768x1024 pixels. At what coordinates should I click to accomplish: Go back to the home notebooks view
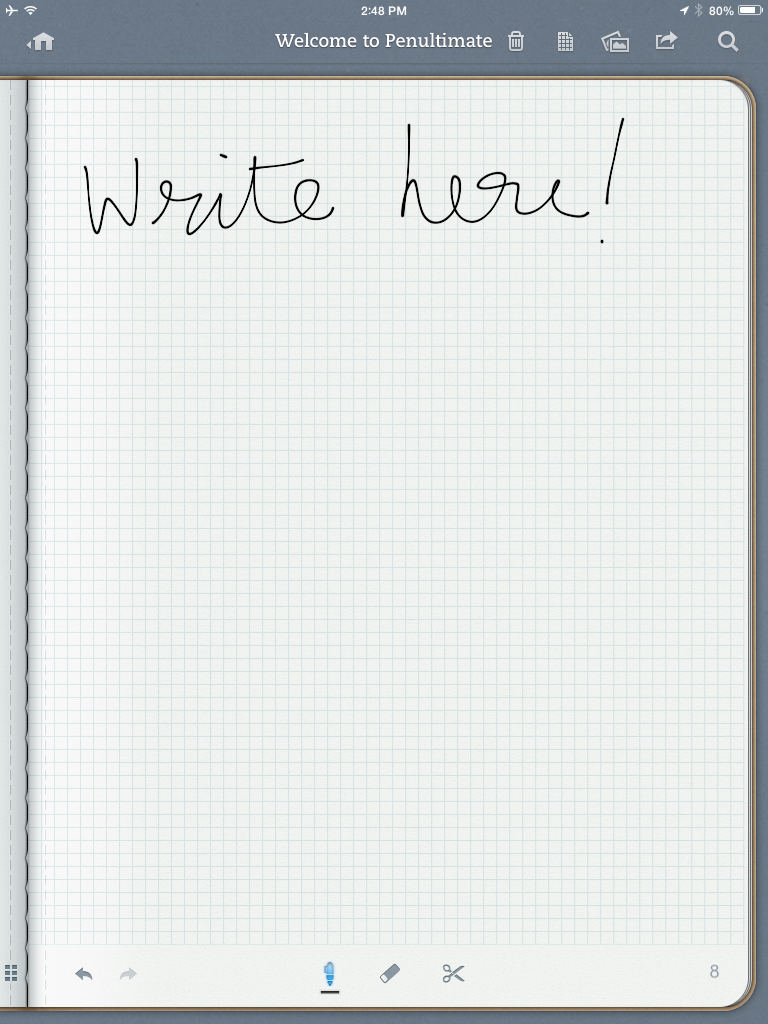point(42,42)
